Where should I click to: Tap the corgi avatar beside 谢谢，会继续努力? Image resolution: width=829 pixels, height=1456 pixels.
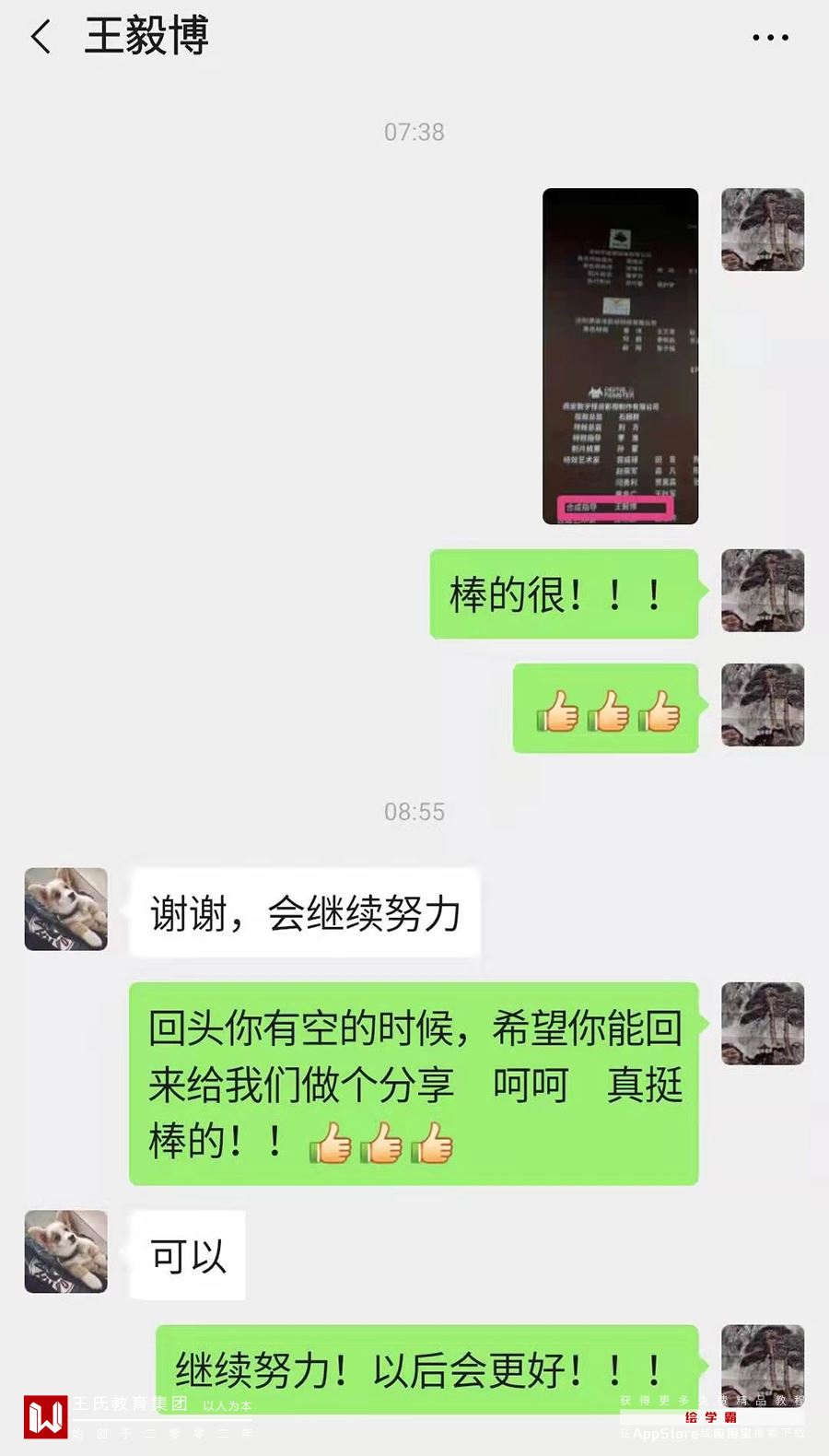point(66,909)
